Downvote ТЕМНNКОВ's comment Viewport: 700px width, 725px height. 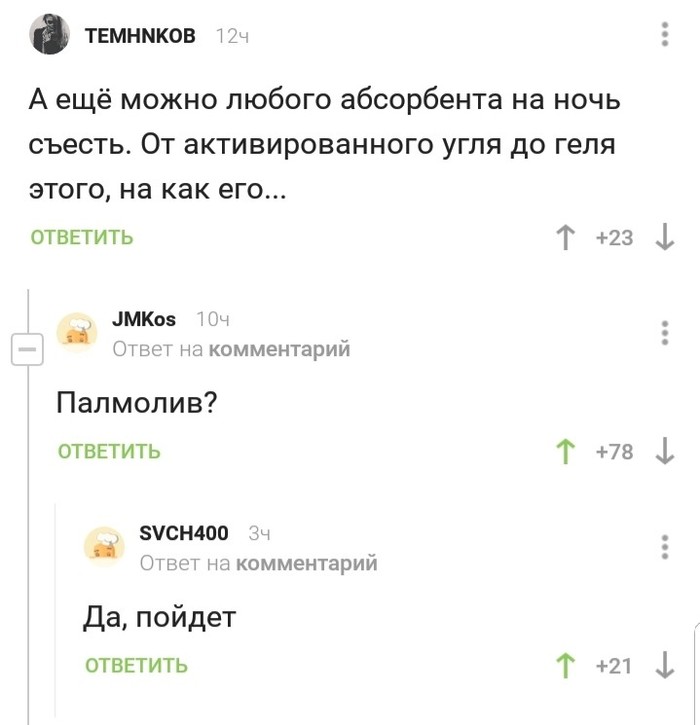pyautogui.click(x=665, y=238)
